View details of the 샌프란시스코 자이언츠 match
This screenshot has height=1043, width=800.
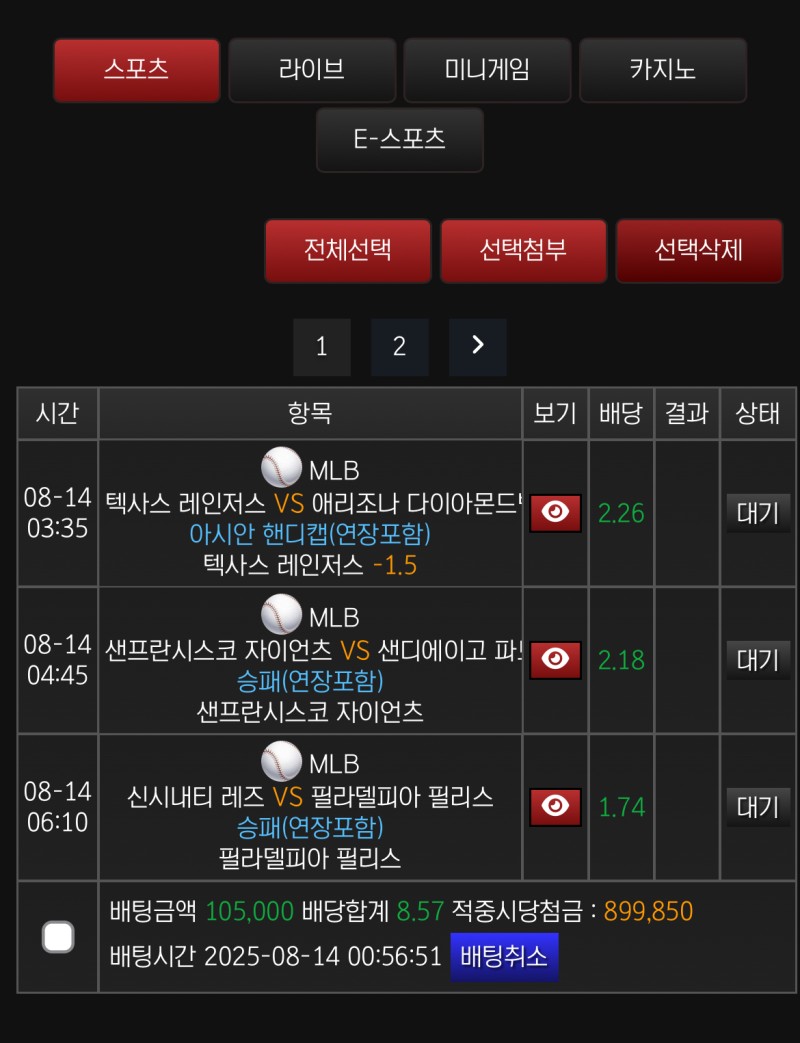click(555, 660)
